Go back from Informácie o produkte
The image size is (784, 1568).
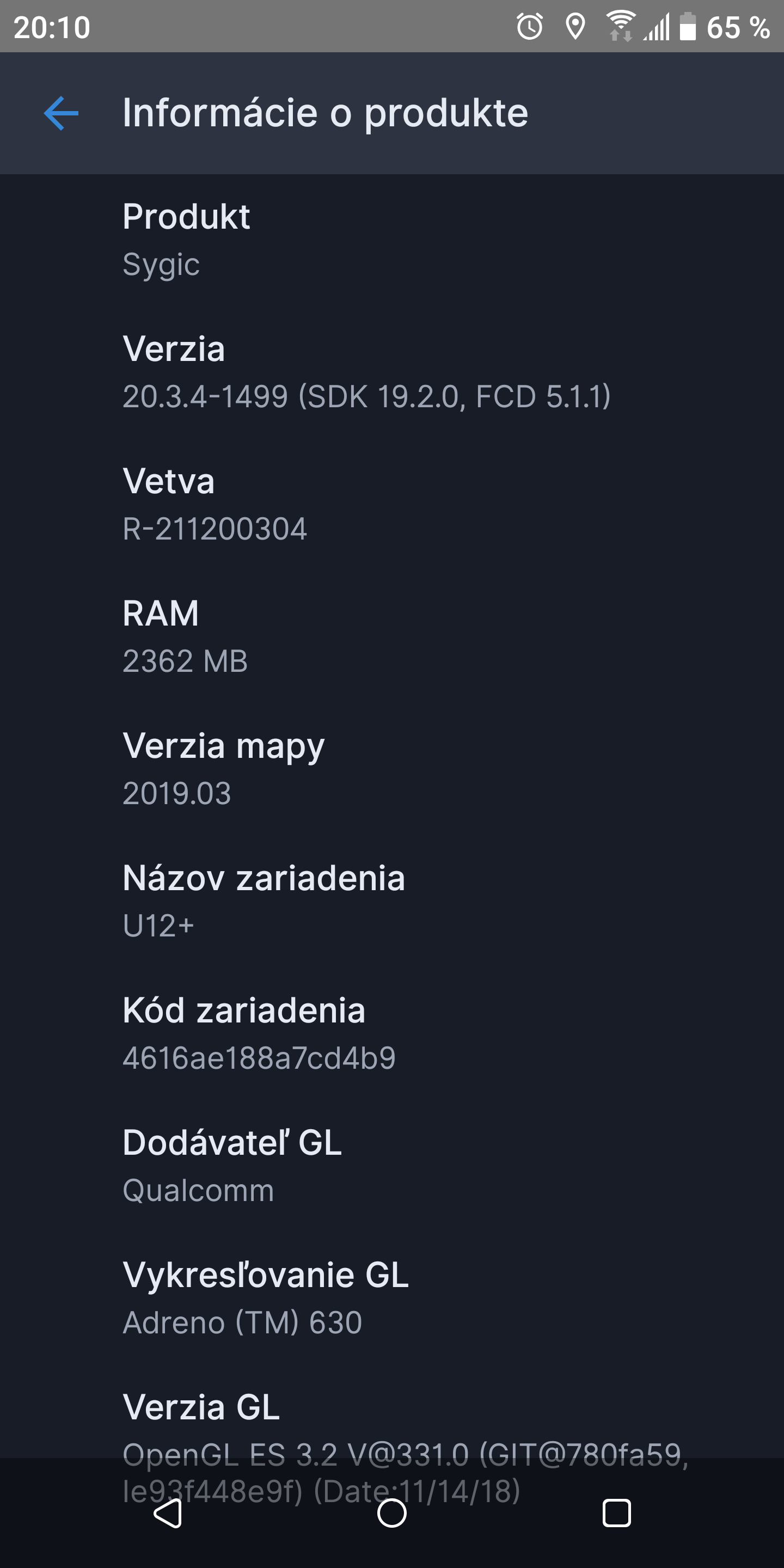click(x=61, y=113)
